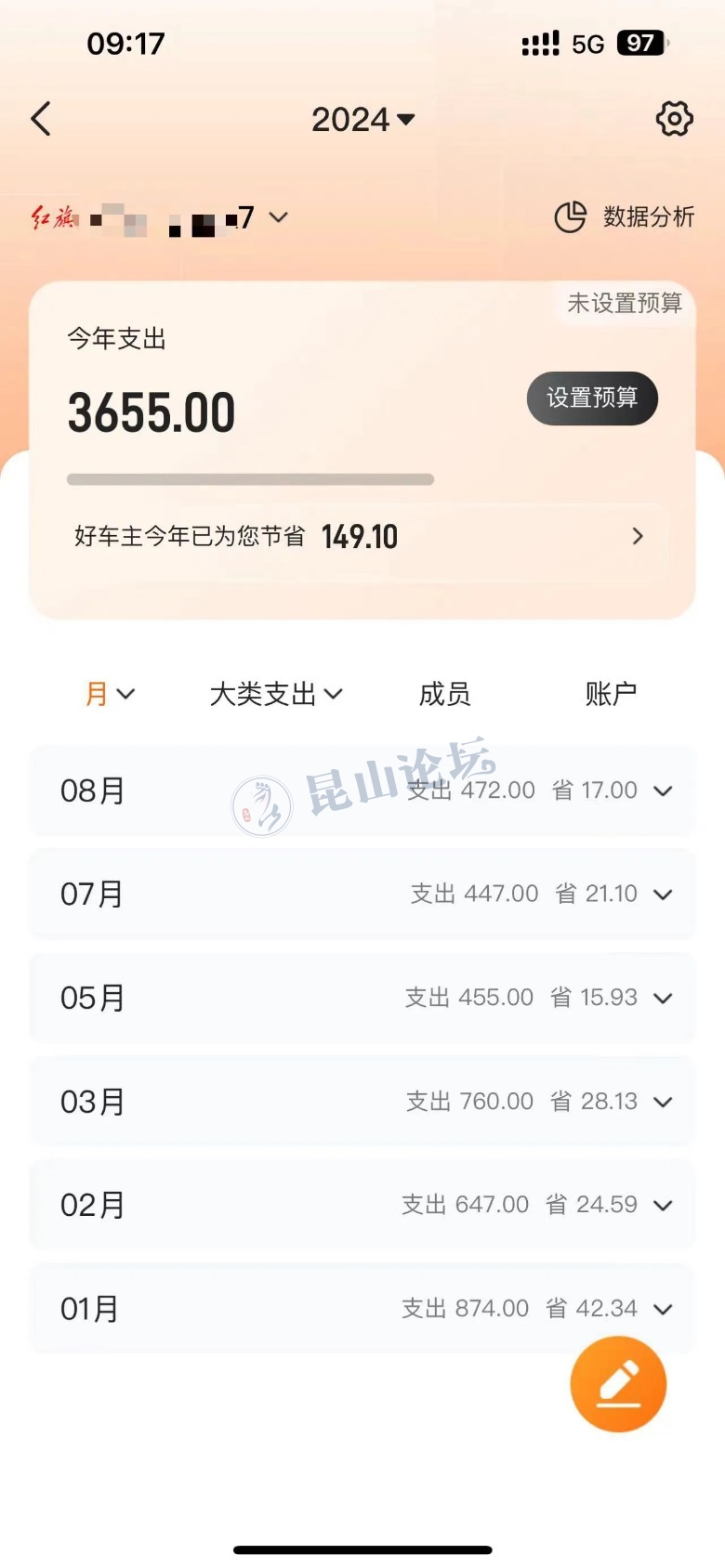Tap the 设置预算 button
Screen dimensions: 725x1568
click(x=592, y=399)
